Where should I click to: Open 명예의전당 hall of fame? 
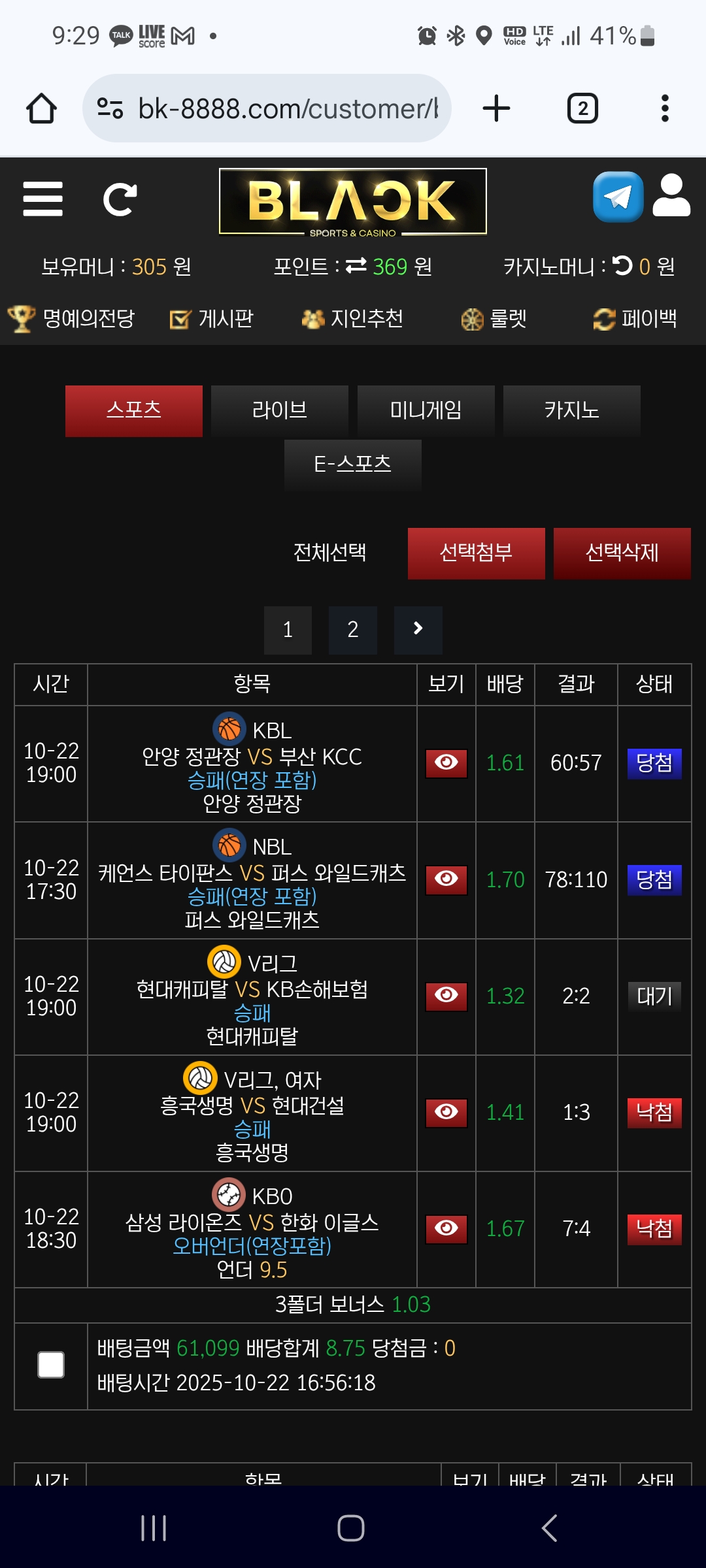coord(71,319)
